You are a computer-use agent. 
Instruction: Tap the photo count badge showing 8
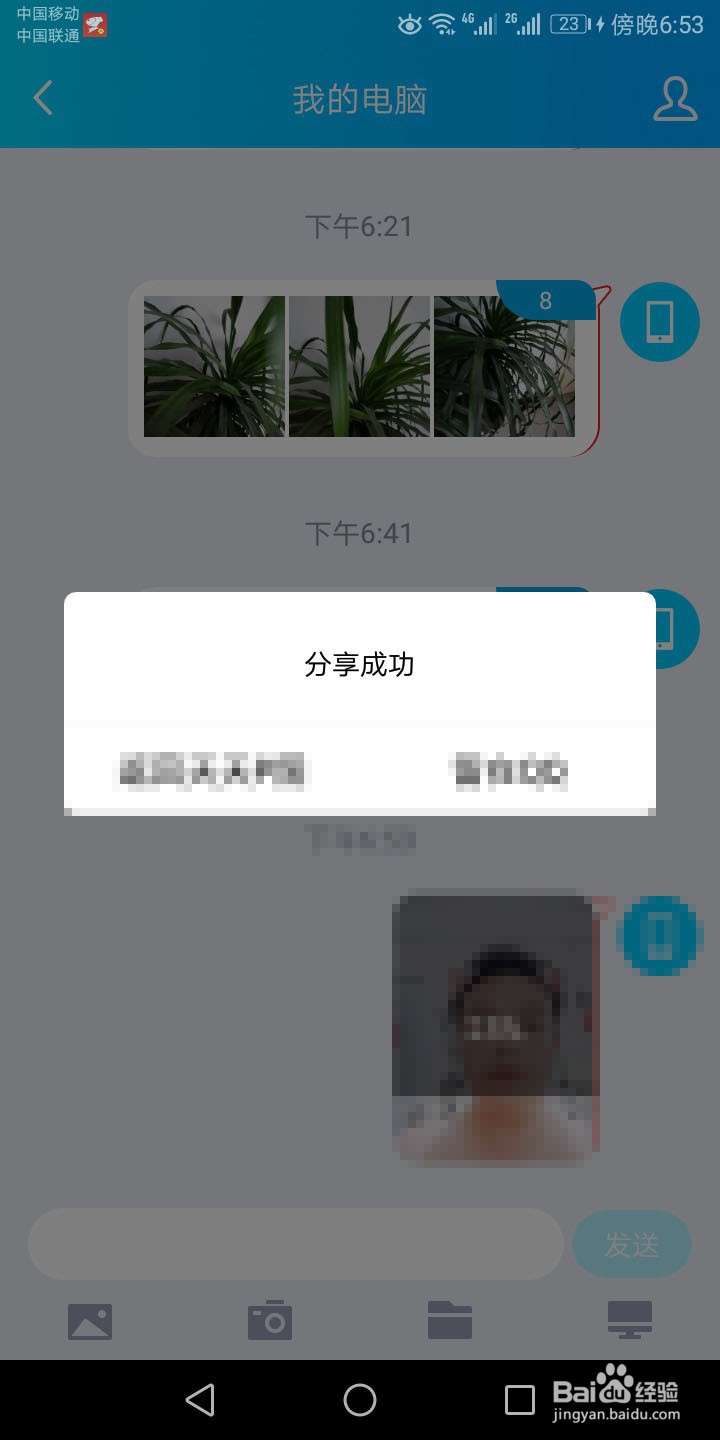[543, 299]
